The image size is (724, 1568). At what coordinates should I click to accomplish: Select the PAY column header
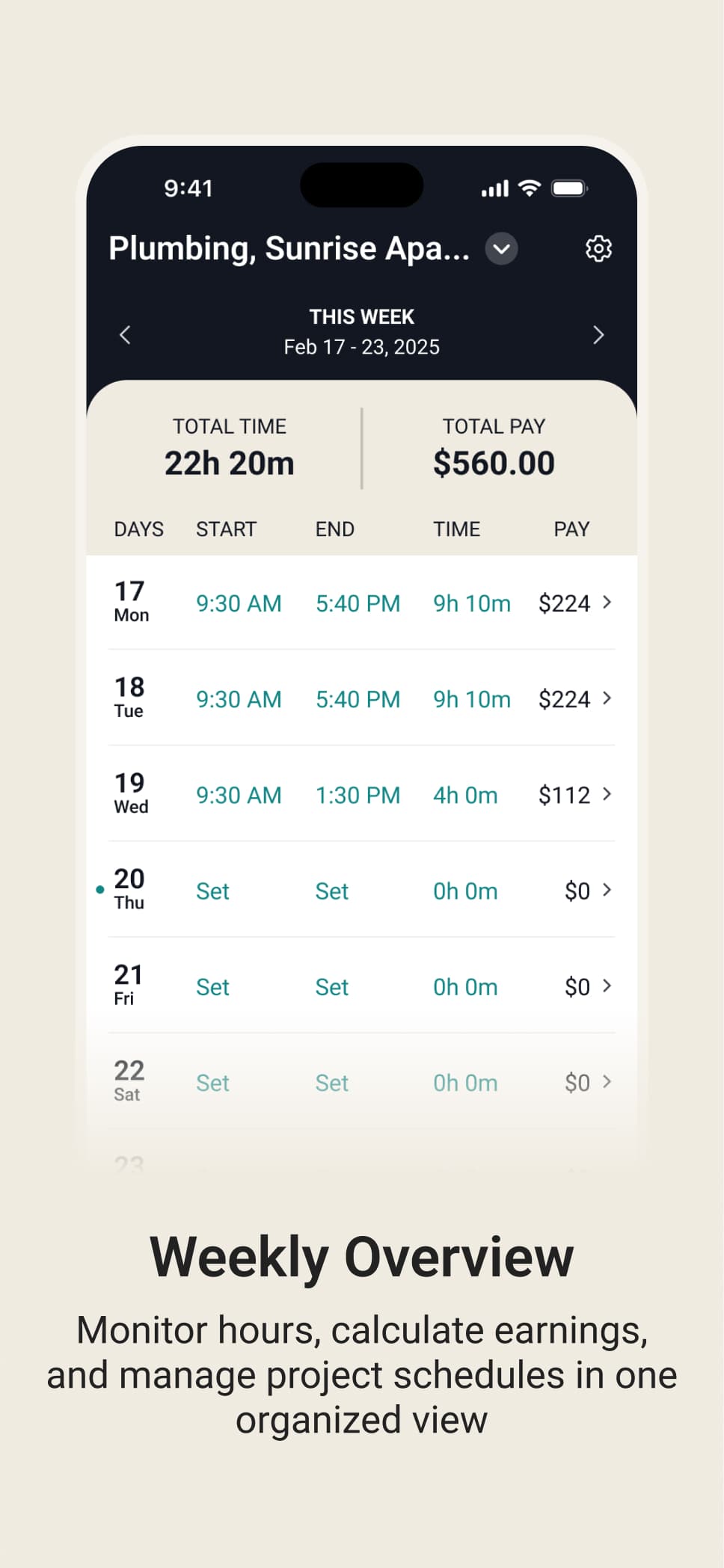571,529
